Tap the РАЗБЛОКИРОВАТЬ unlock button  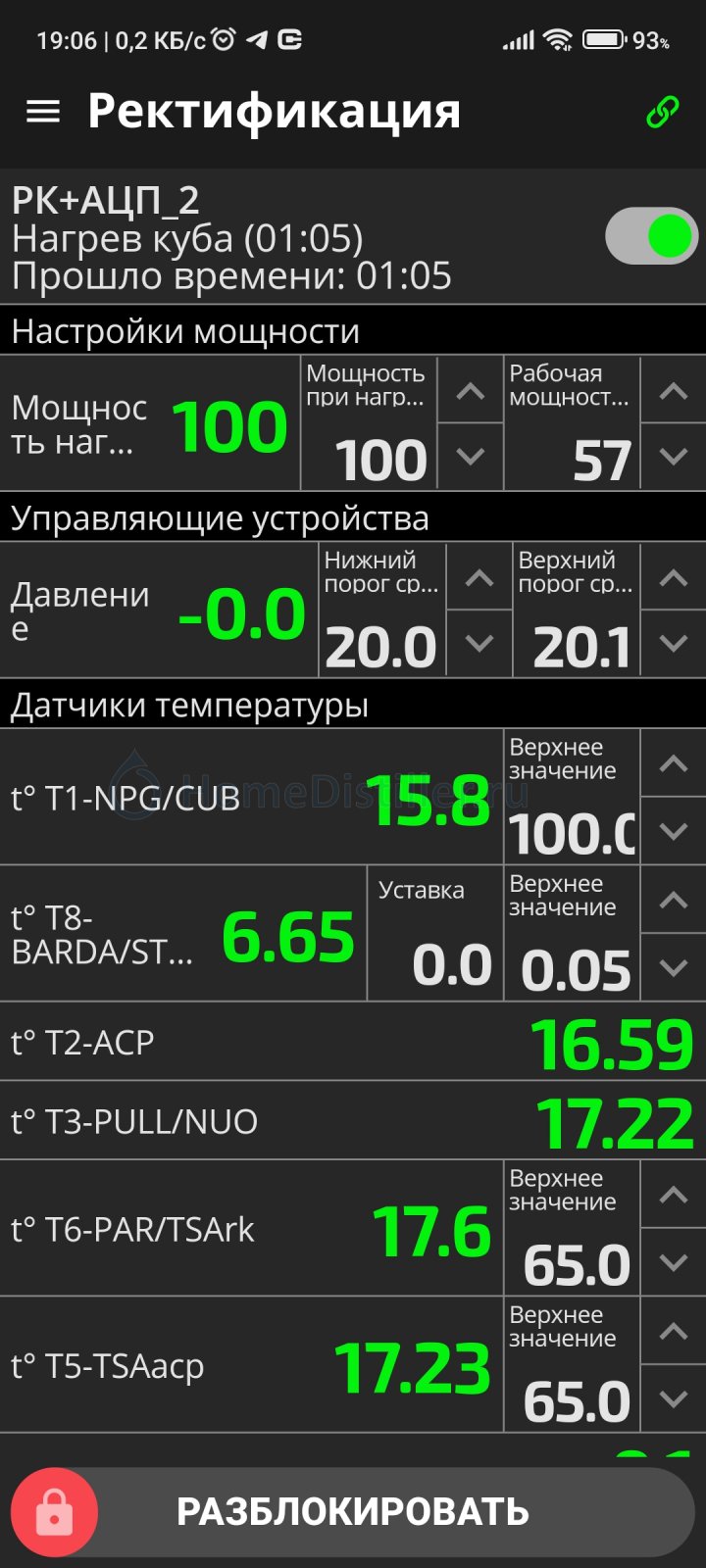point(353,1512)
